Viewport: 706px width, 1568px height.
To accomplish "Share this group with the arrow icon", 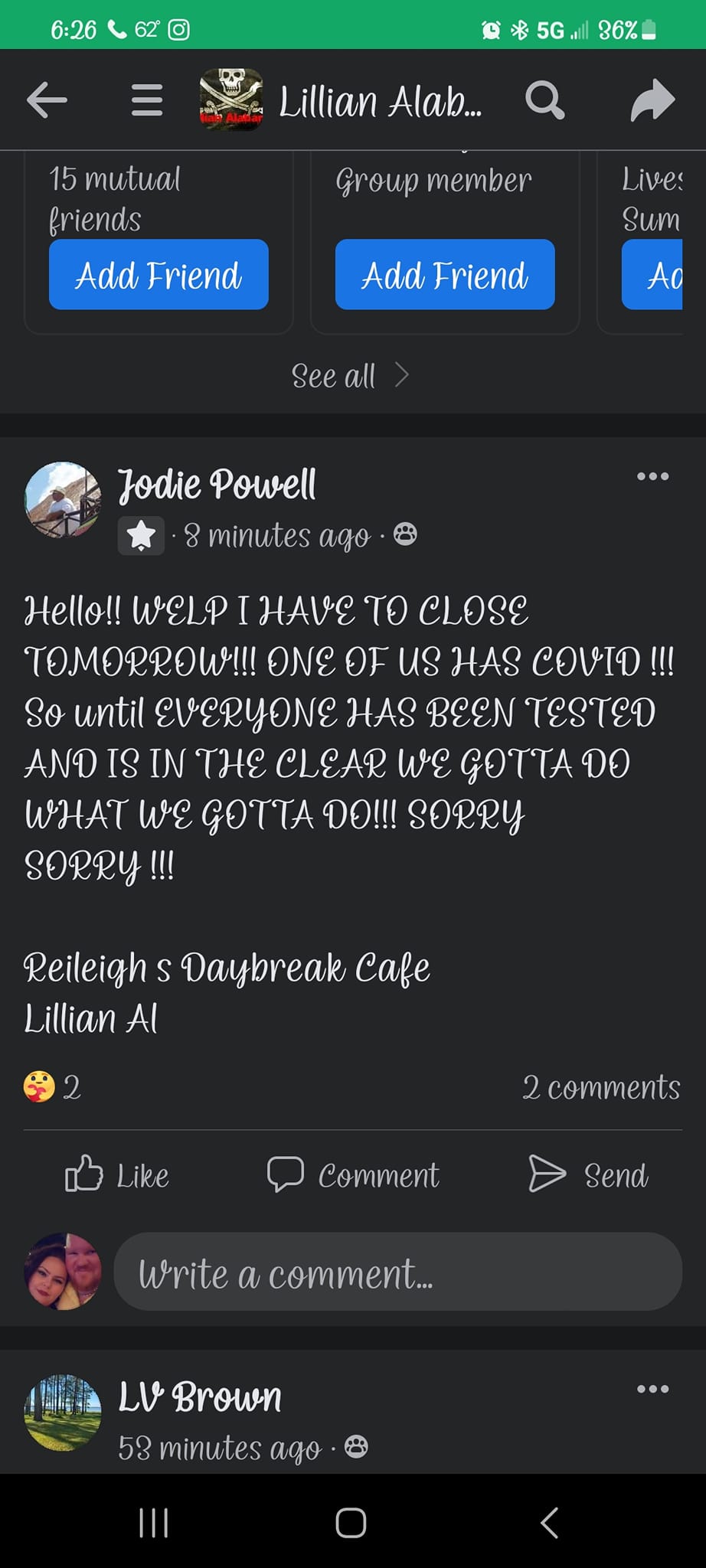I will (652, 100).
